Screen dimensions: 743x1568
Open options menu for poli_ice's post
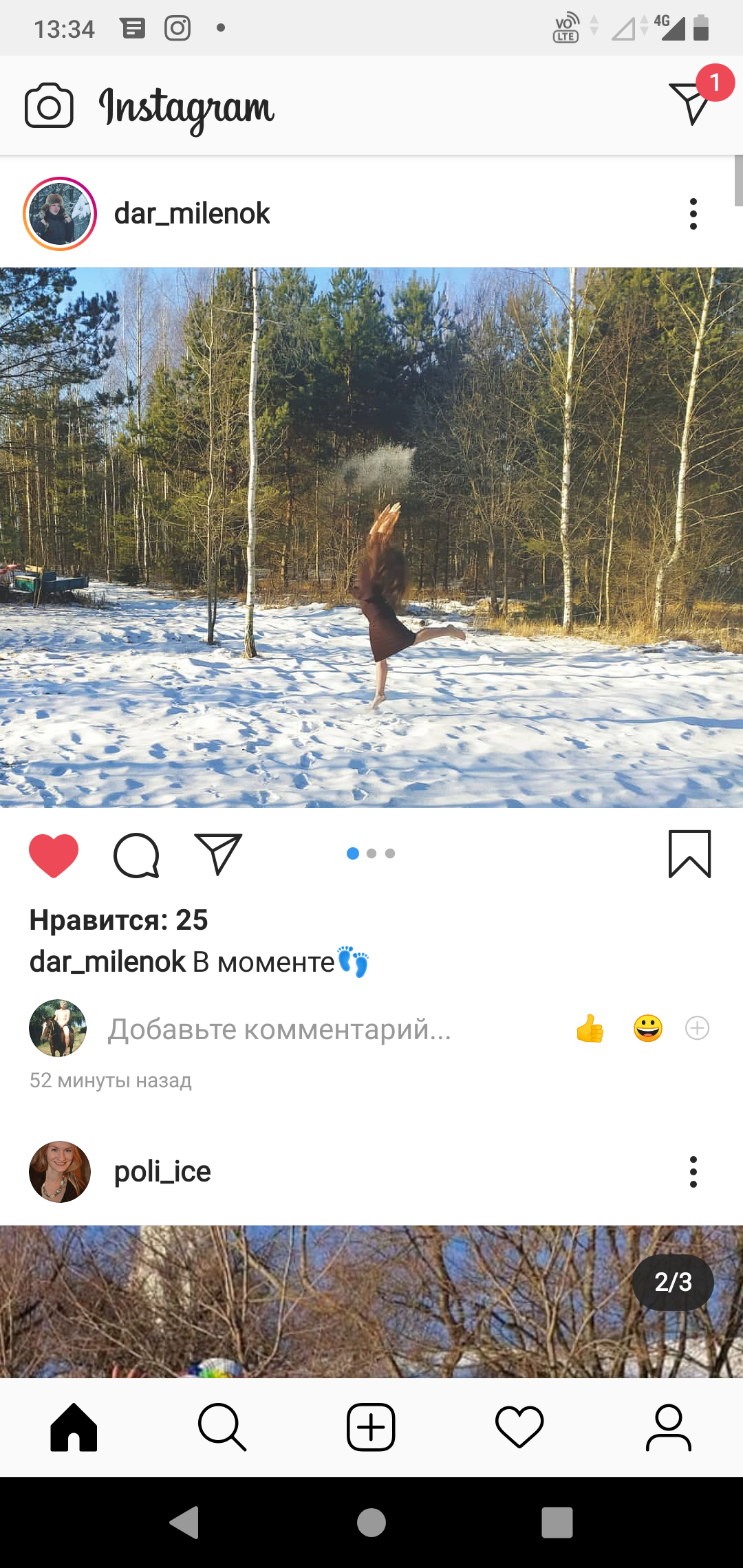click(693, 1171)
